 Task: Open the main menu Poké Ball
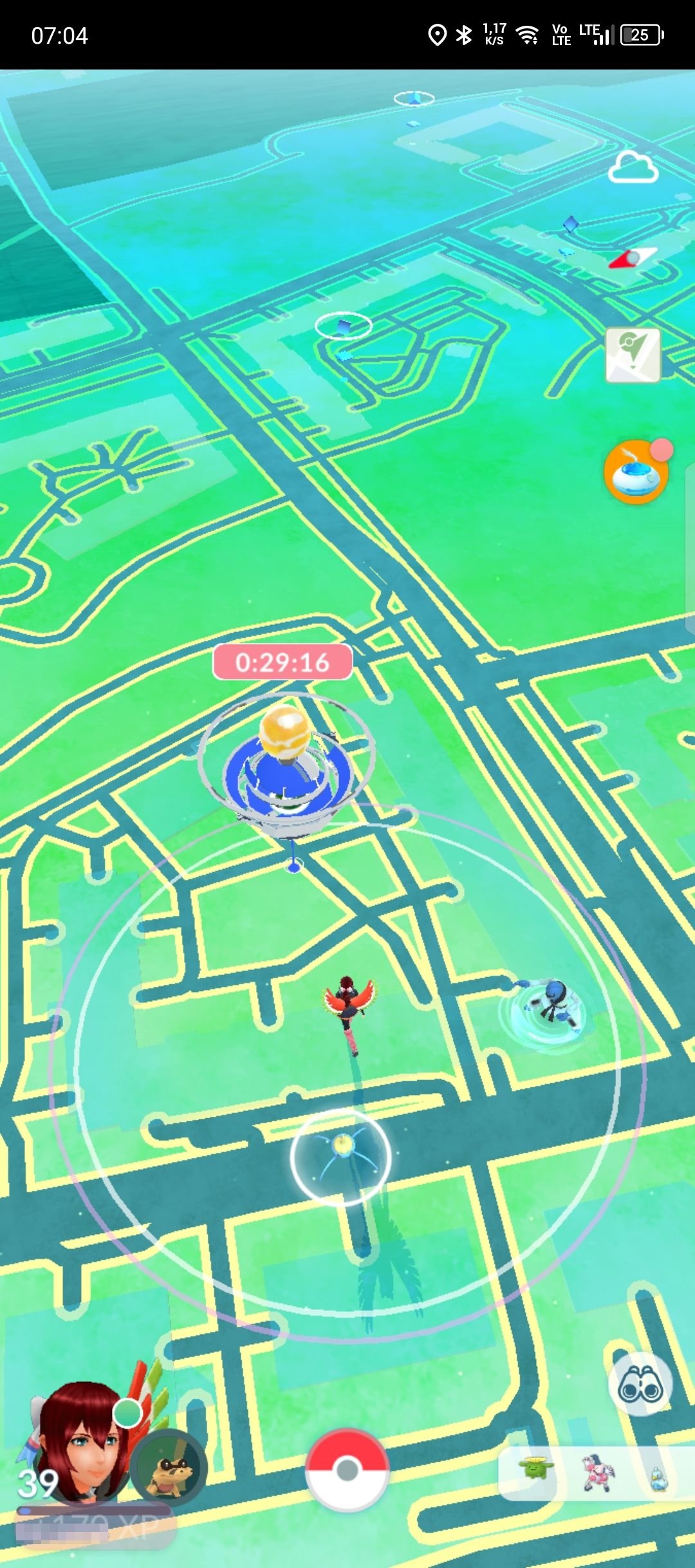point(347,1470)
